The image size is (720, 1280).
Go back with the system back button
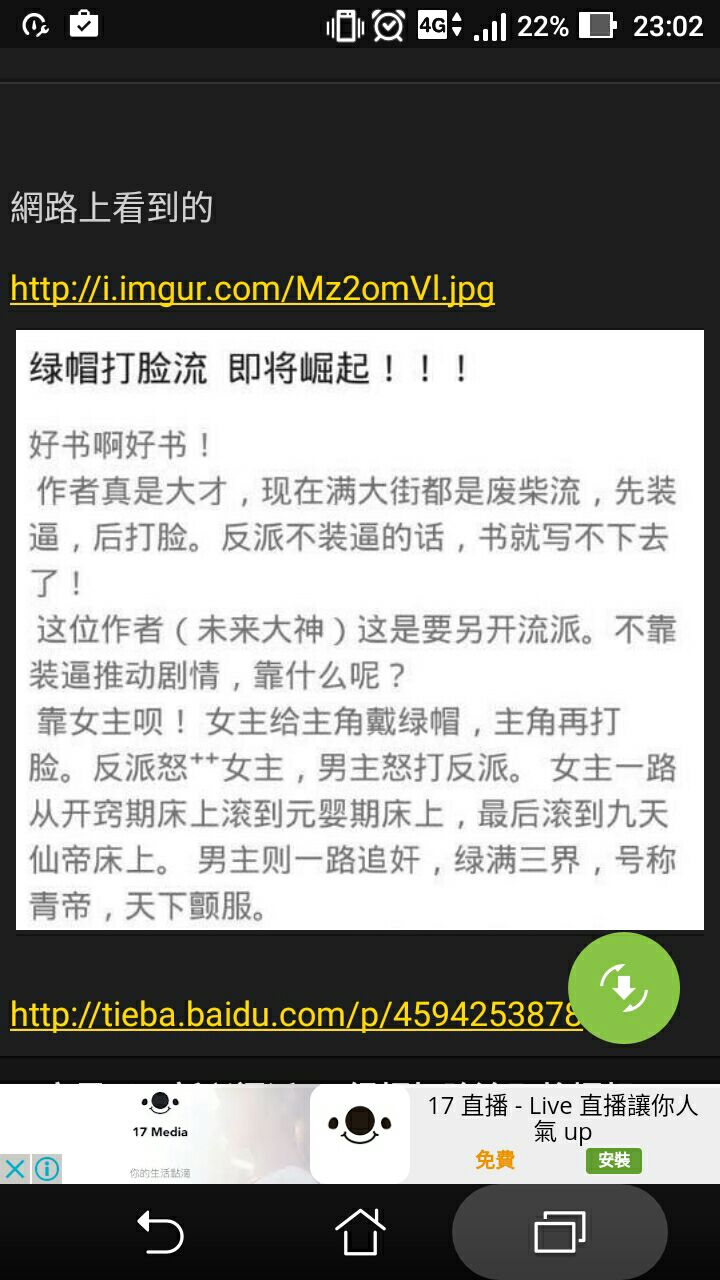pyautogui.click(x=160, y=1231)
